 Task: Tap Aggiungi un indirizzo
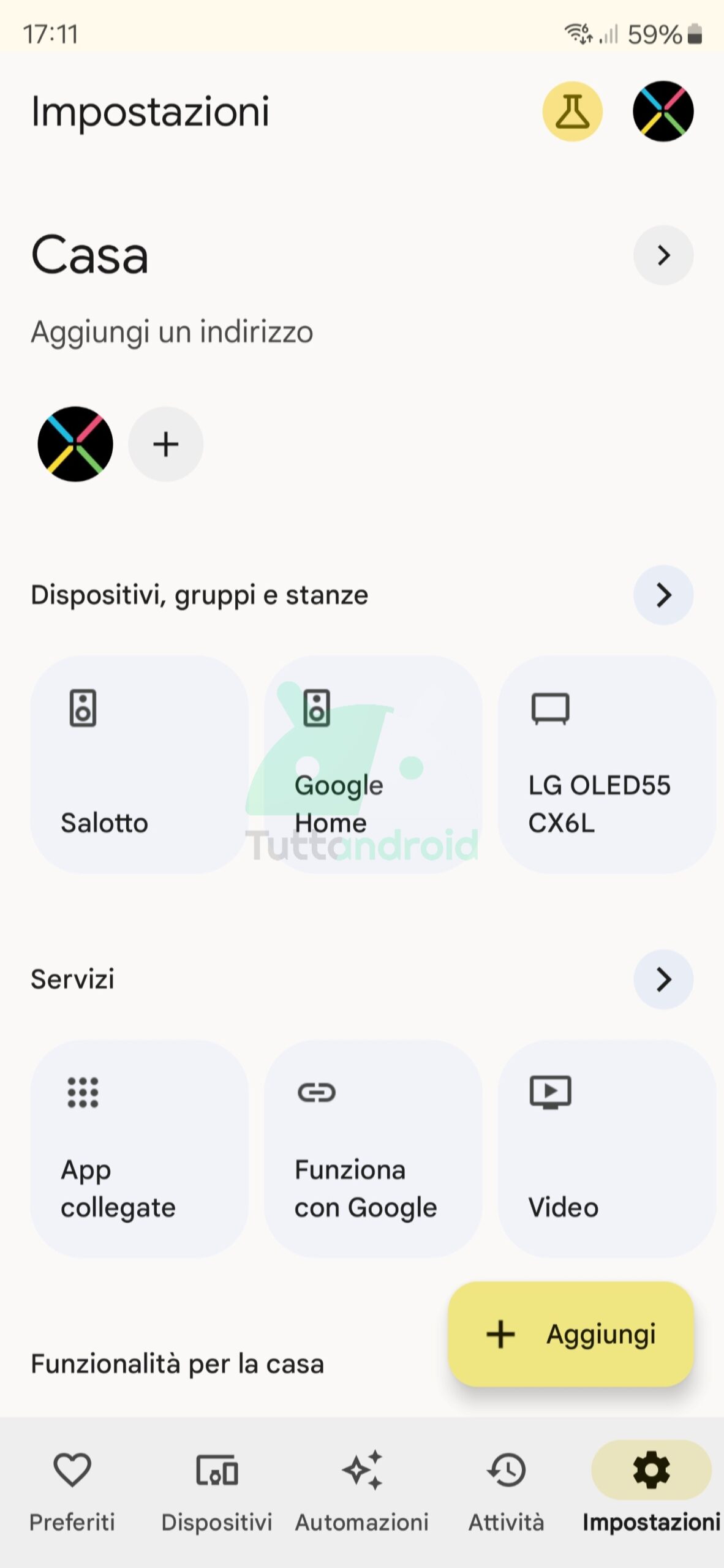pyautogui.click(x=172, y=333)
